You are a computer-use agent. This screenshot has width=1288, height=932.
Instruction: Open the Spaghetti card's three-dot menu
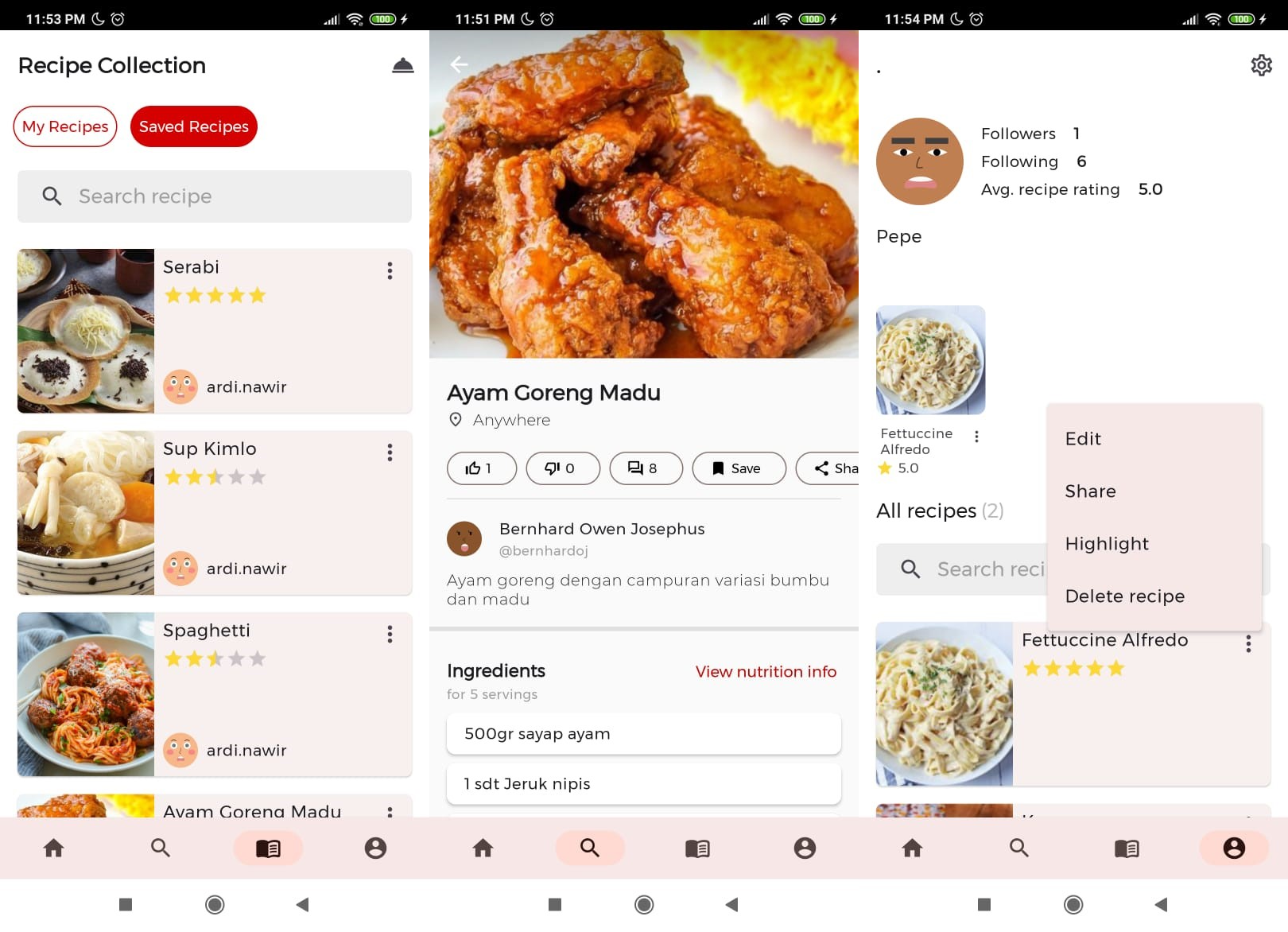point(390,634)
